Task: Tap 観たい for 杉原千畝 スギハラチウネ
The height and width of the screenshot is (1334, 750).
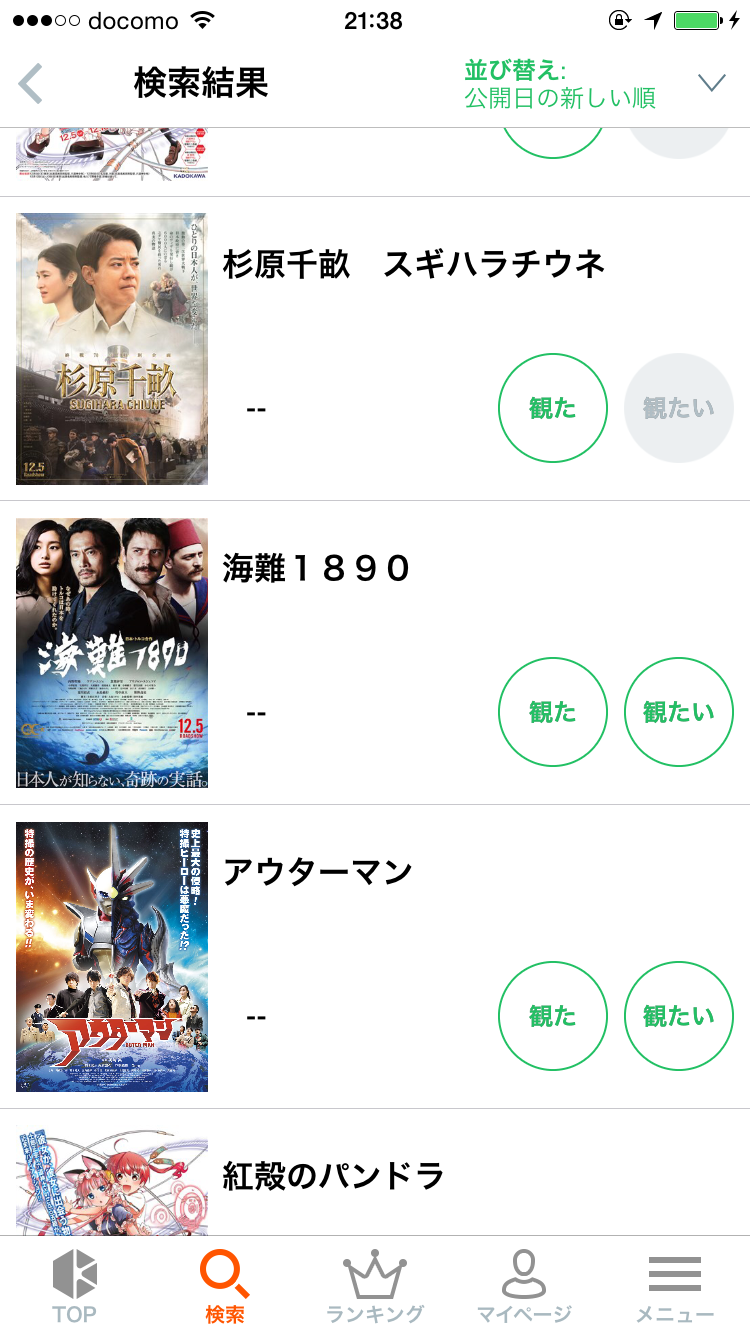Action: [679, 408]
